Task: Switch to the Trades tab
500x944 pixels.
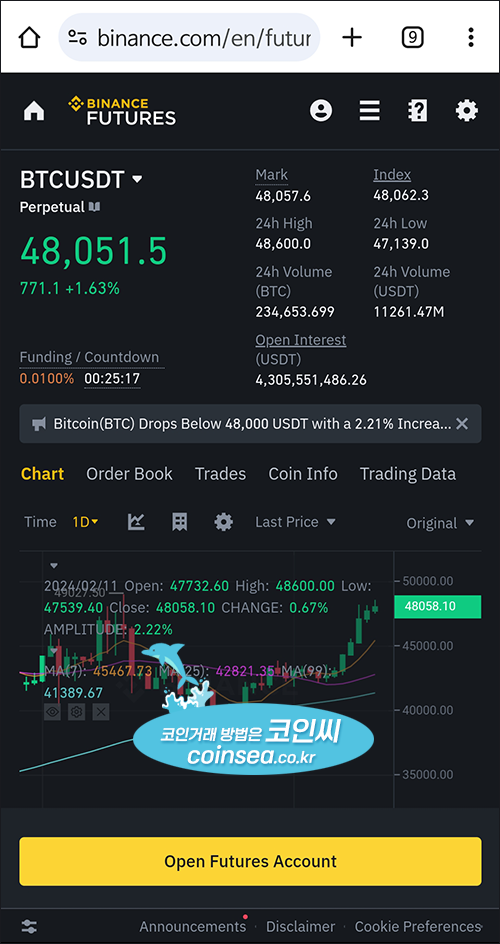Action: point(220,474)
